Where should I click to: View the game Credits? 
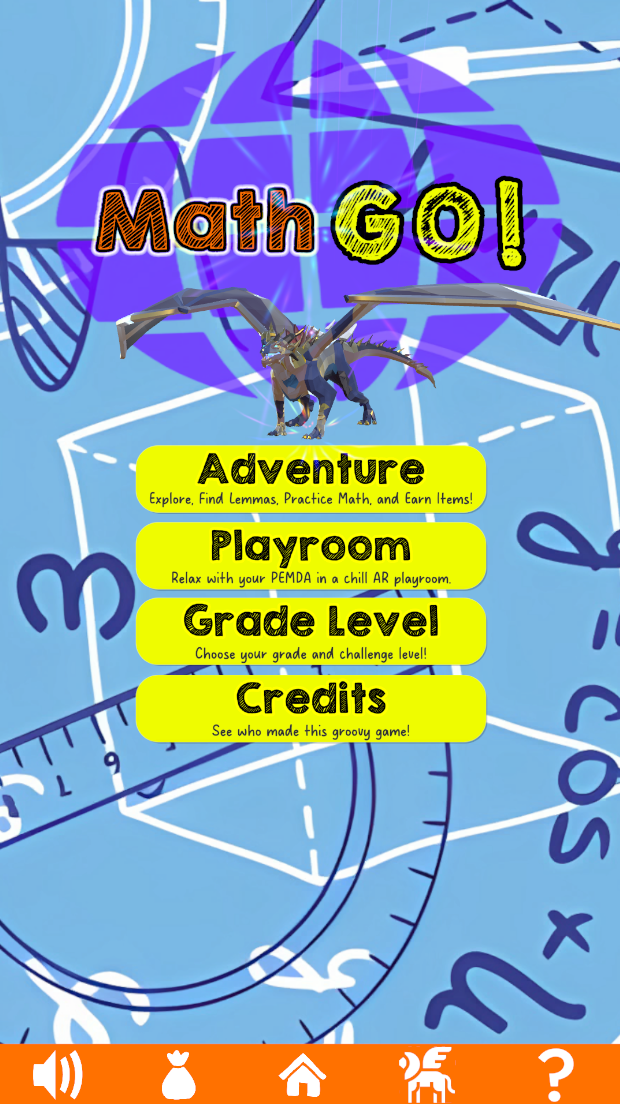(311, 708)
